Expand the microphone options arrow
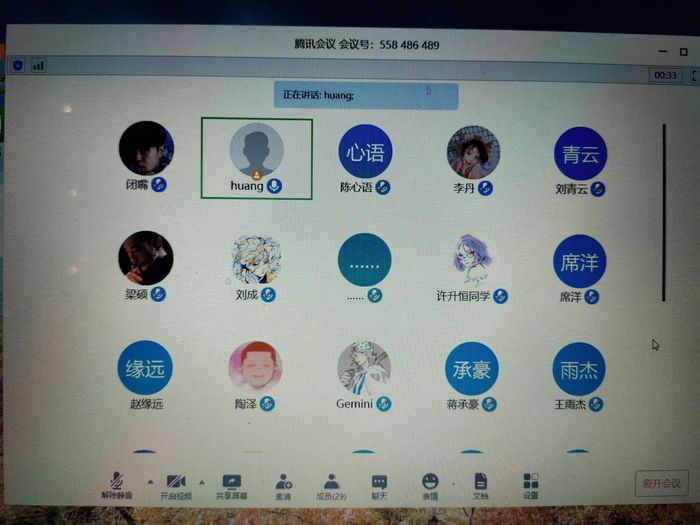Screen dimensions: 700x525 (x=150, y=481)
